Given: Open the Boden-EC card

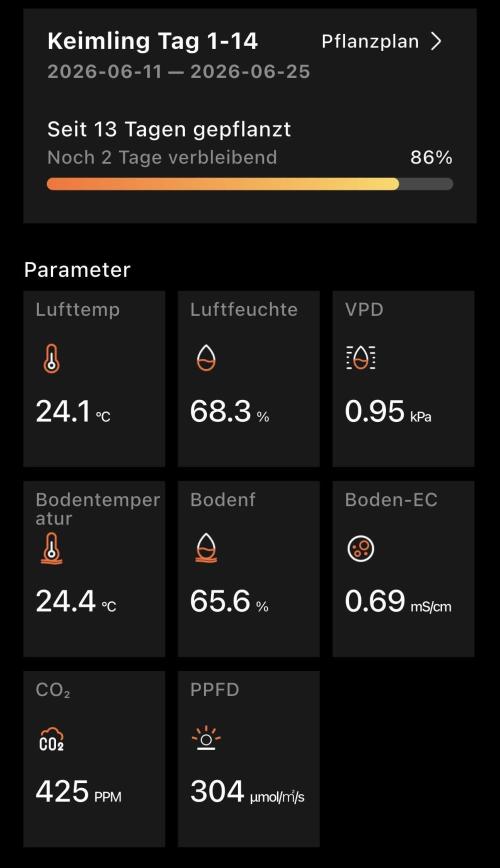Looking at the screenshot, I should click(403, 569).
